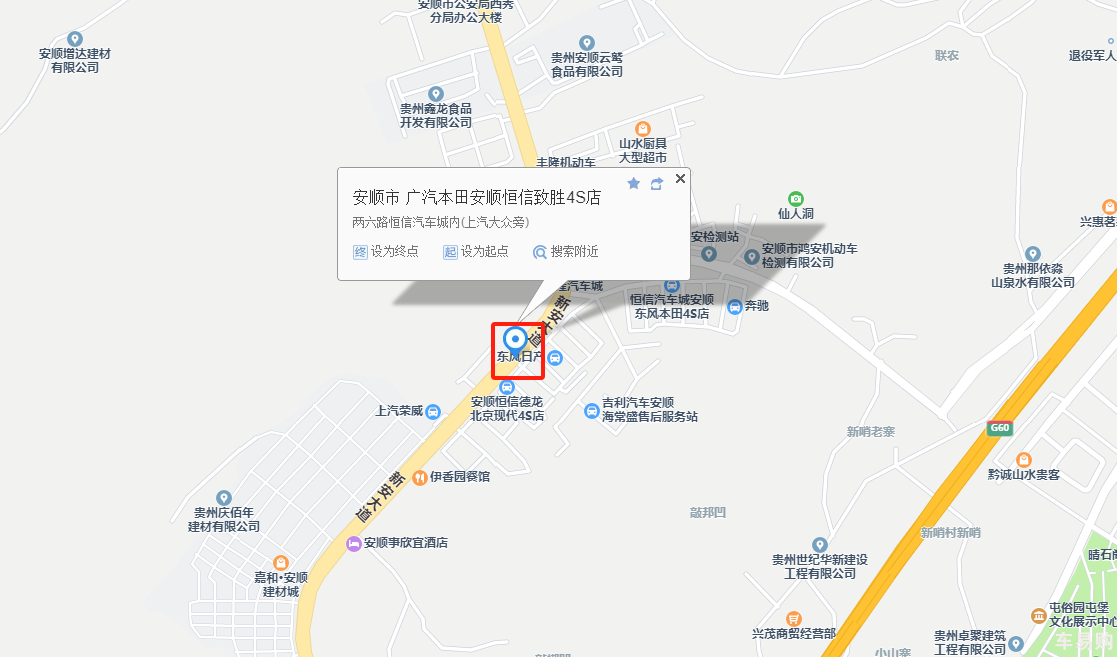Open the 伊香园餐馆 restaurant marker
The image size is (1117, 657).
pyautogui.click(x=420, y=477)
